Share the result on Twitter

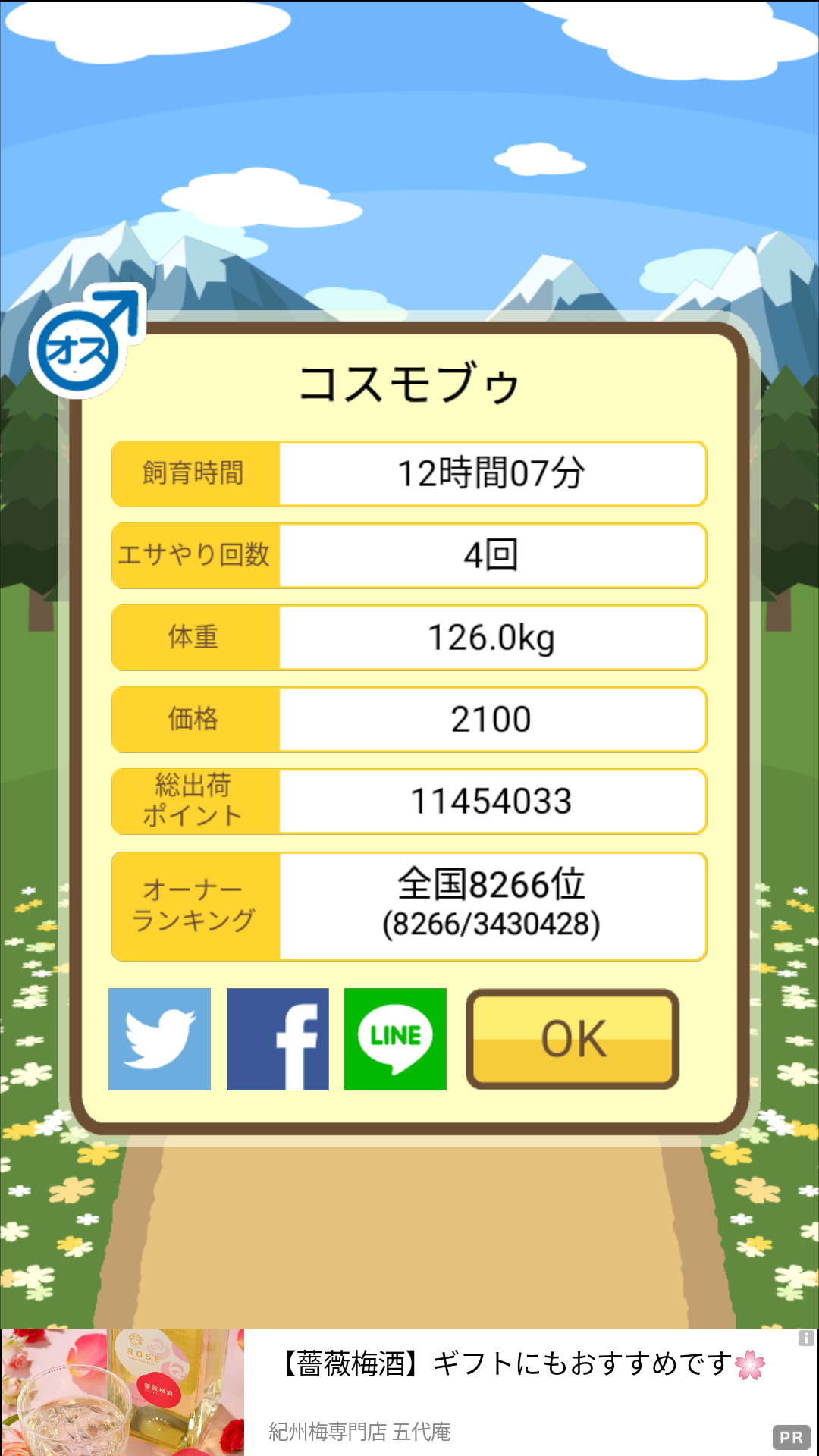(159, 1039)
